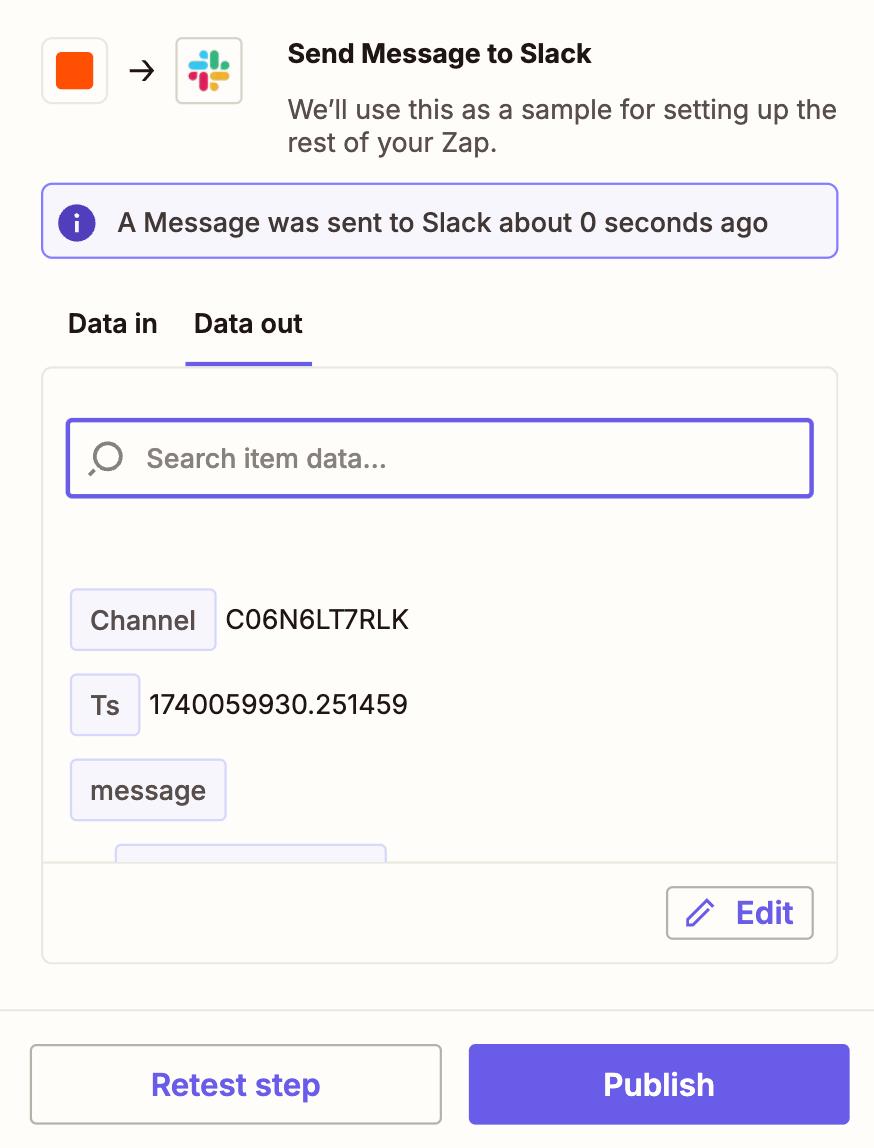874x1148 pixels.
Task: Select the Data out tab
Action: click(x=248, y=324)
